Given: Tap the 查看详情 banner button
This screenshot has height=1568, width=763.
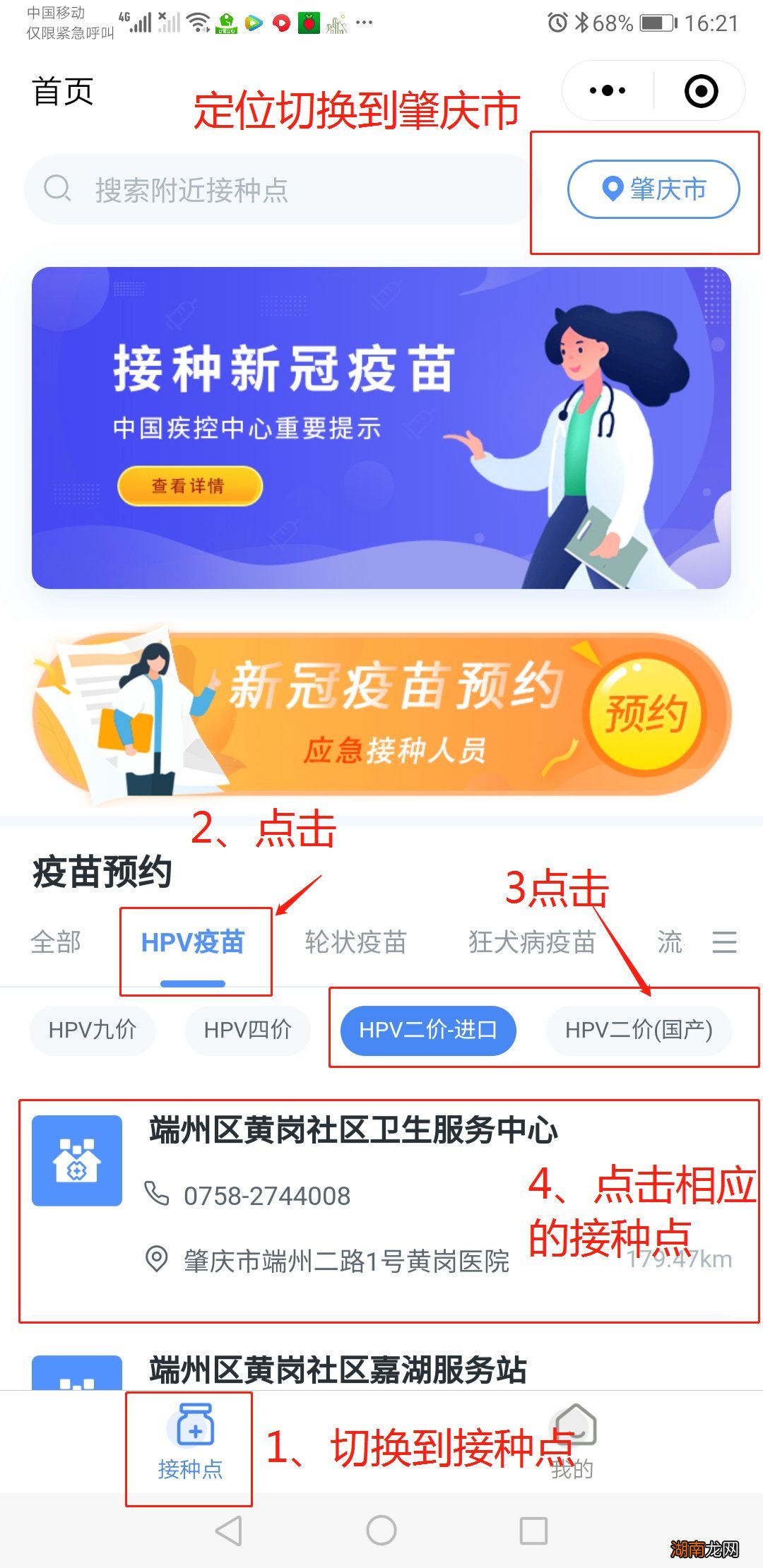Looking at the screenshot, I should click(189, 486).
